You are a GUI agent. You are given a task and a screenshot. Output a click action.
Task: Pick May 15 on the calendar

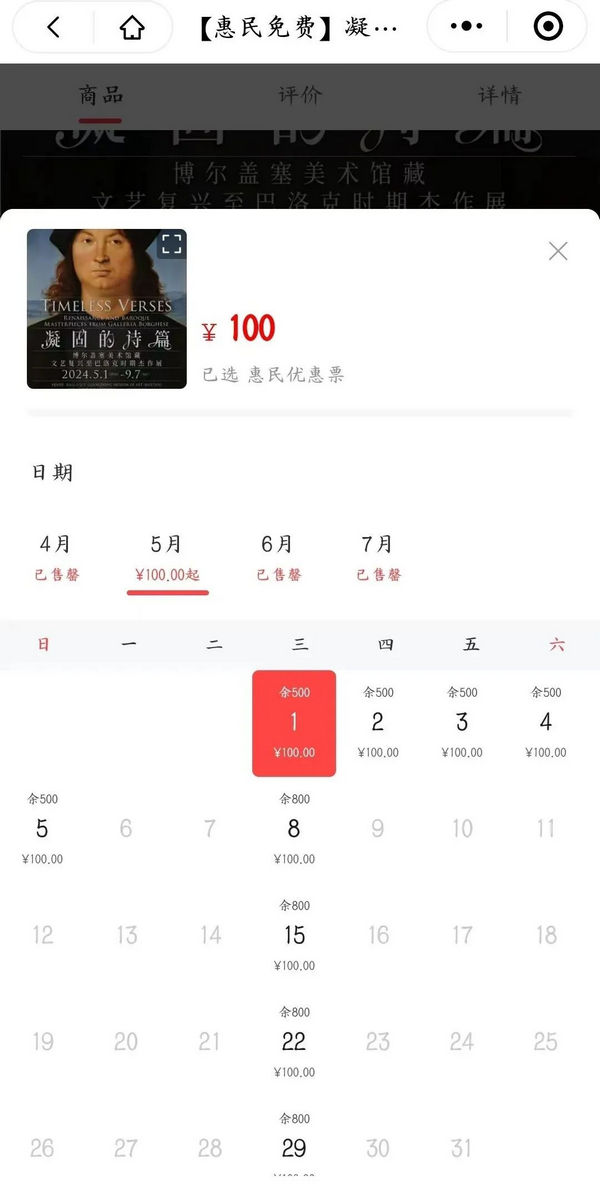294,935
